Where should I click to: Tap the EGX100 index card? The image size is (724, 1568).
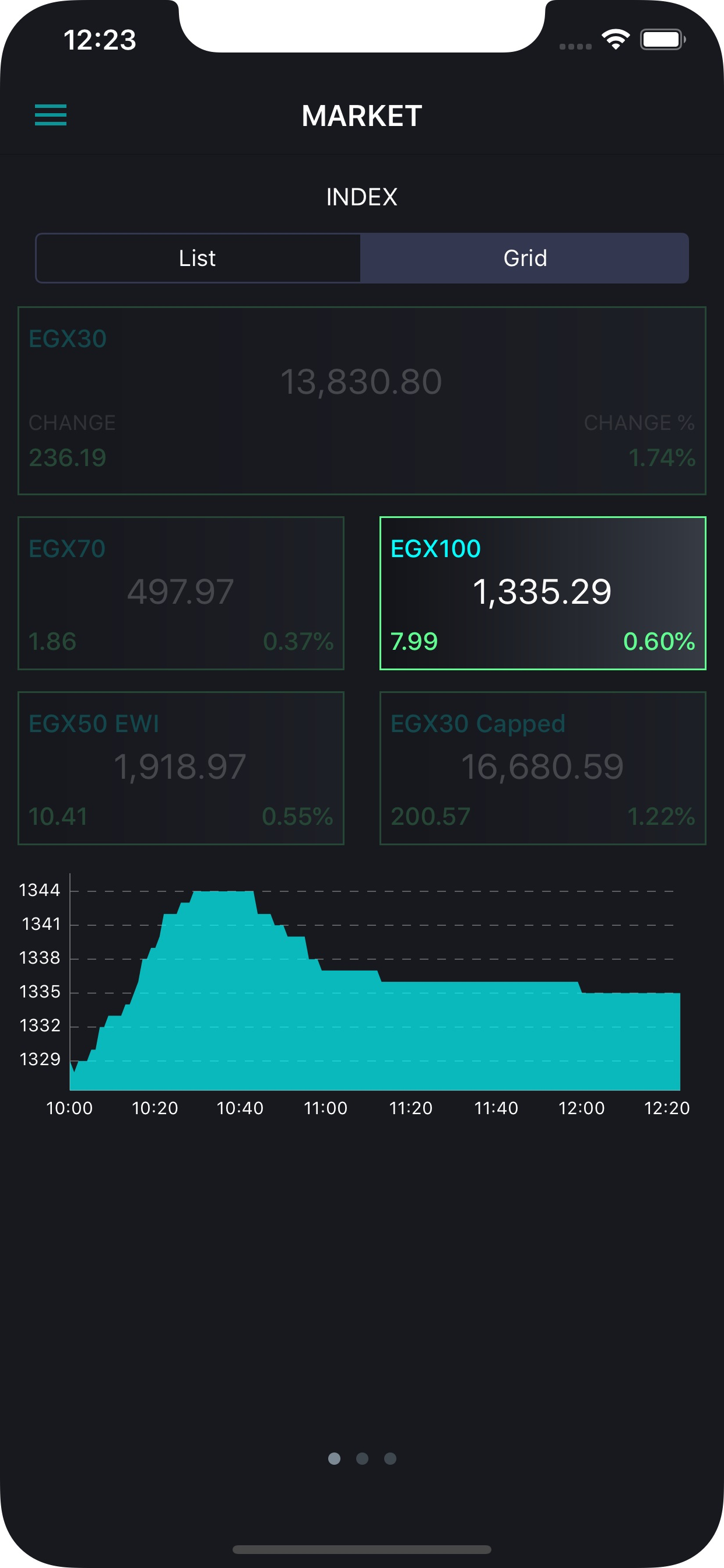point(543,593)
